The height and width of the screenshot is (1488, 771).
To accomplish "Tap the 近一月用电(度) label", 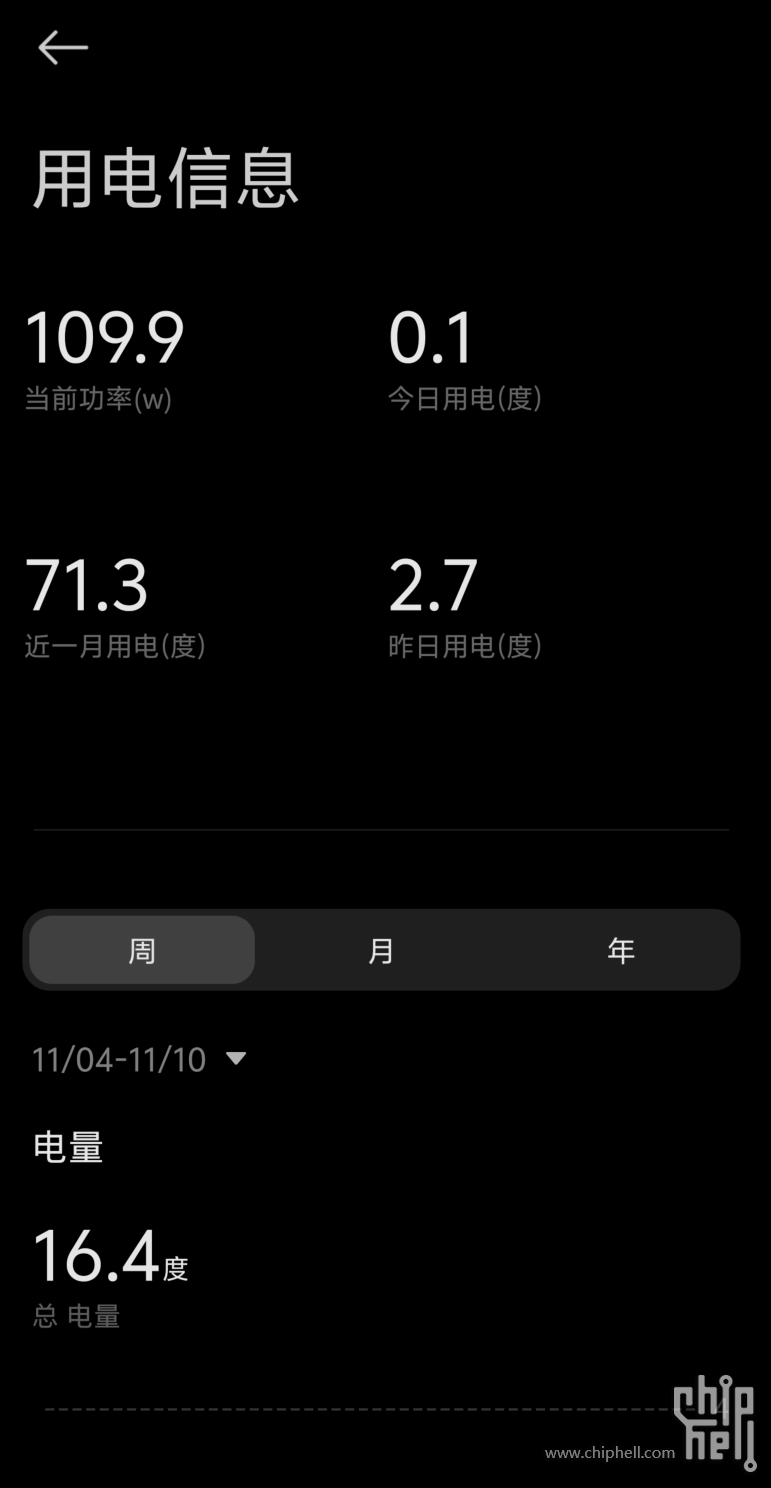I will click(114, 647).
